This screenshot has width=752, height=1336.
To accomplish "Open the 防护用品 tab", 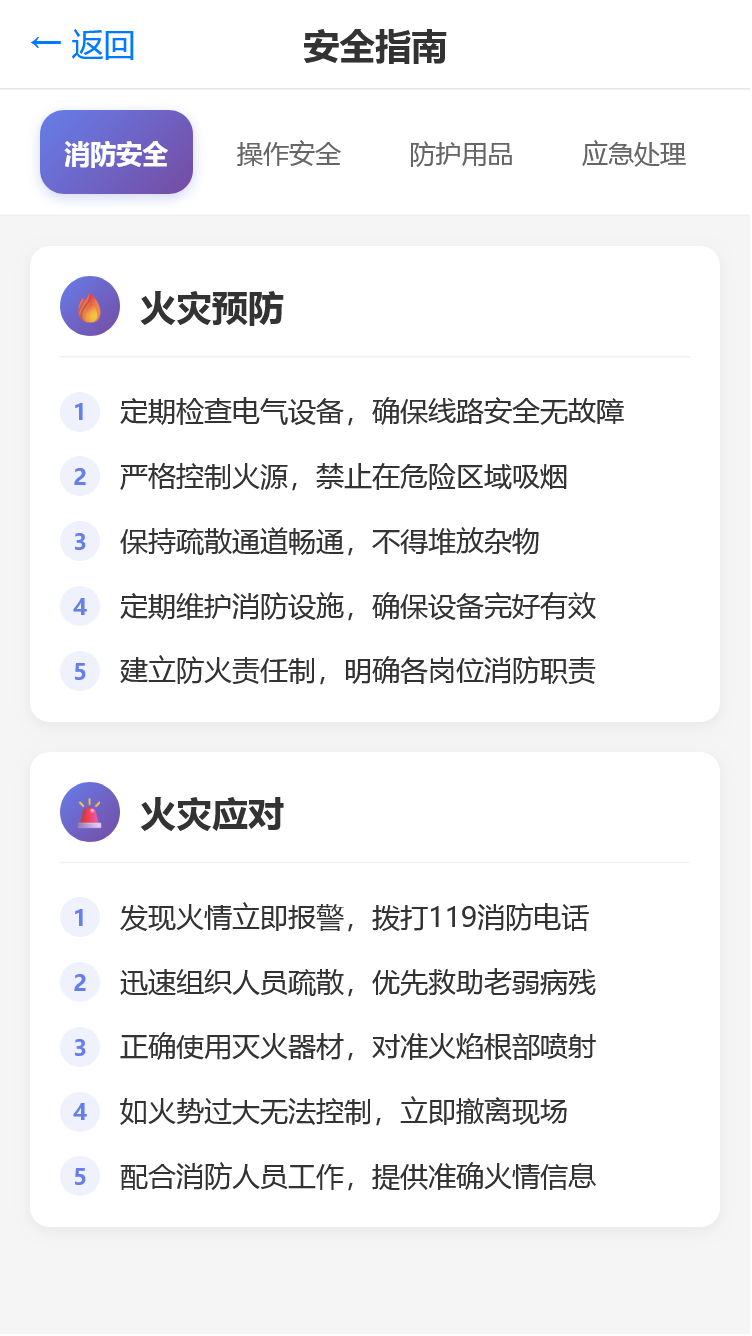I will click(461, 155).
